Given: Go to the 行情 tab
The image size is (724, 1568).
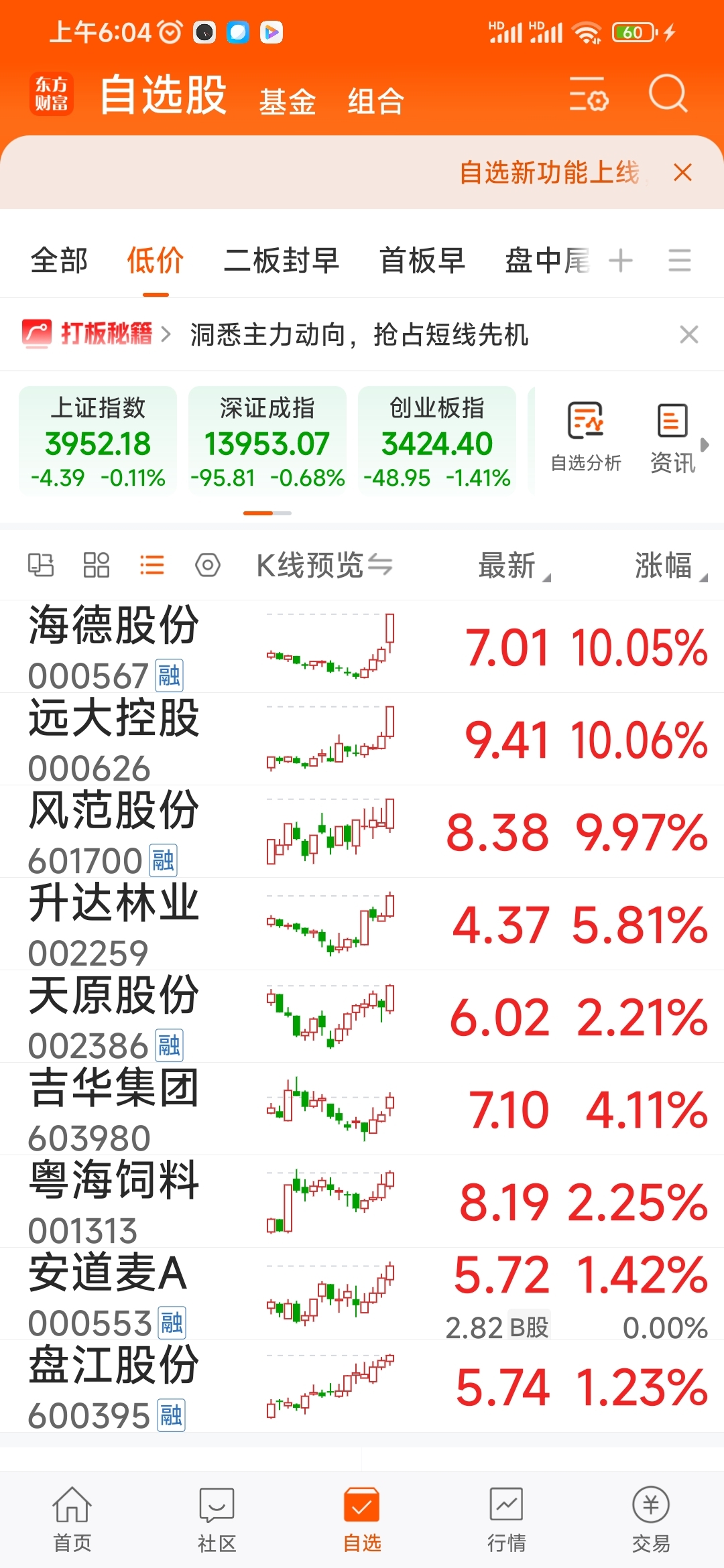Looking at the screenshot, I should [x=506, y=1520].
